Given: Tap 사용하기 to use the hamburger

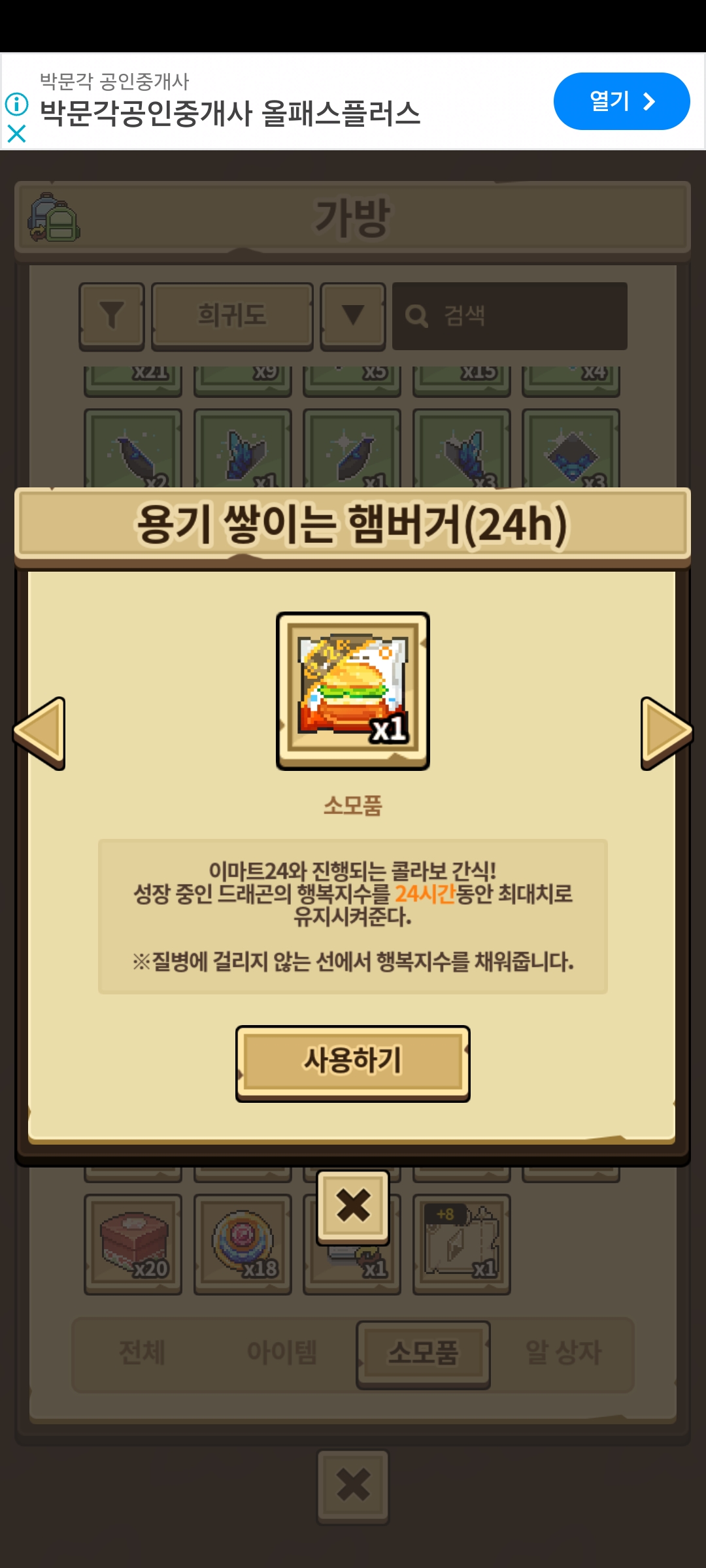Looking at the screenshot, I should pos(352,1062).
